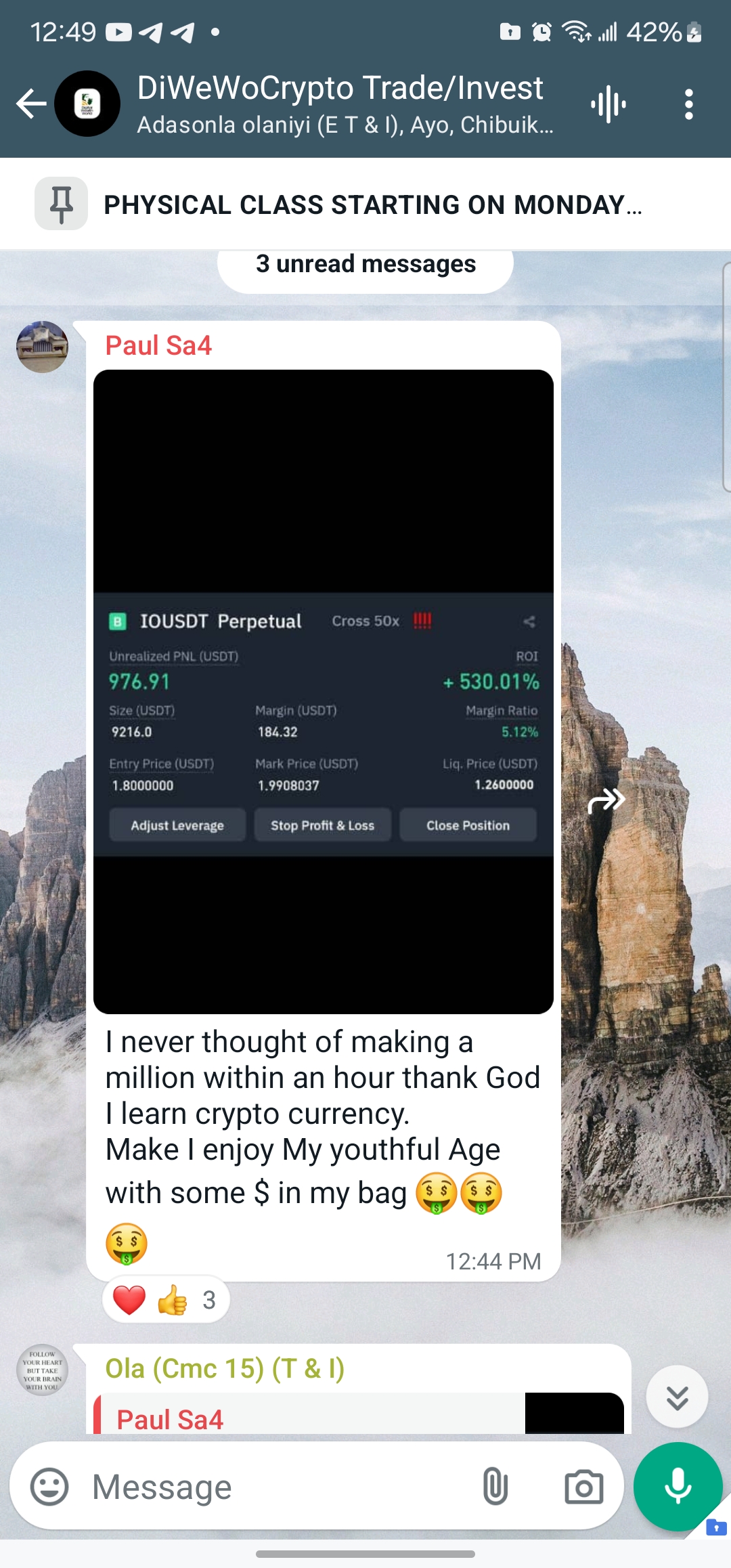Go back to the chat list
The height and width of the screenshot is (1568, 731).
click(31, 104)
